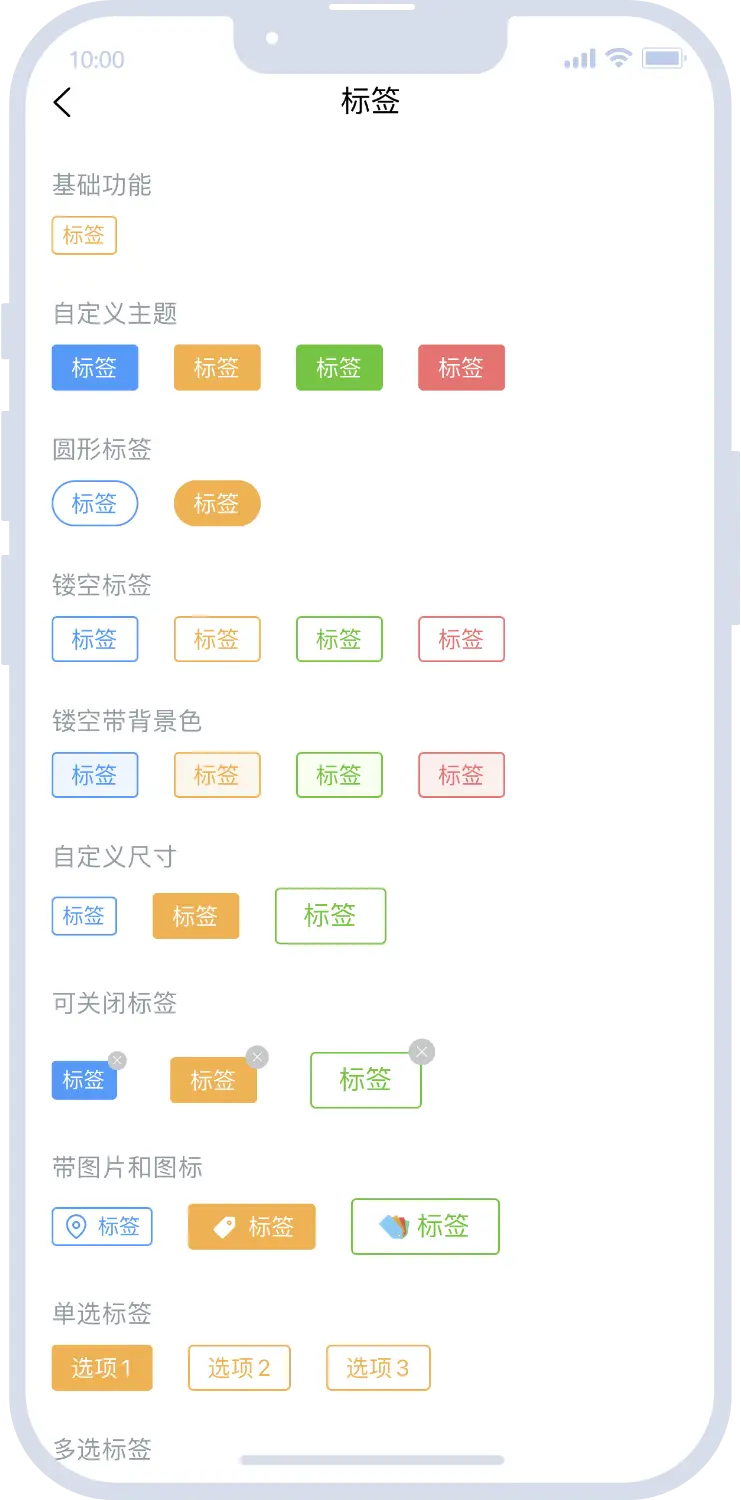Close the blue closable tag
The height and width of the screenshot is (1500, 741).
click(x=117, y=1061)
